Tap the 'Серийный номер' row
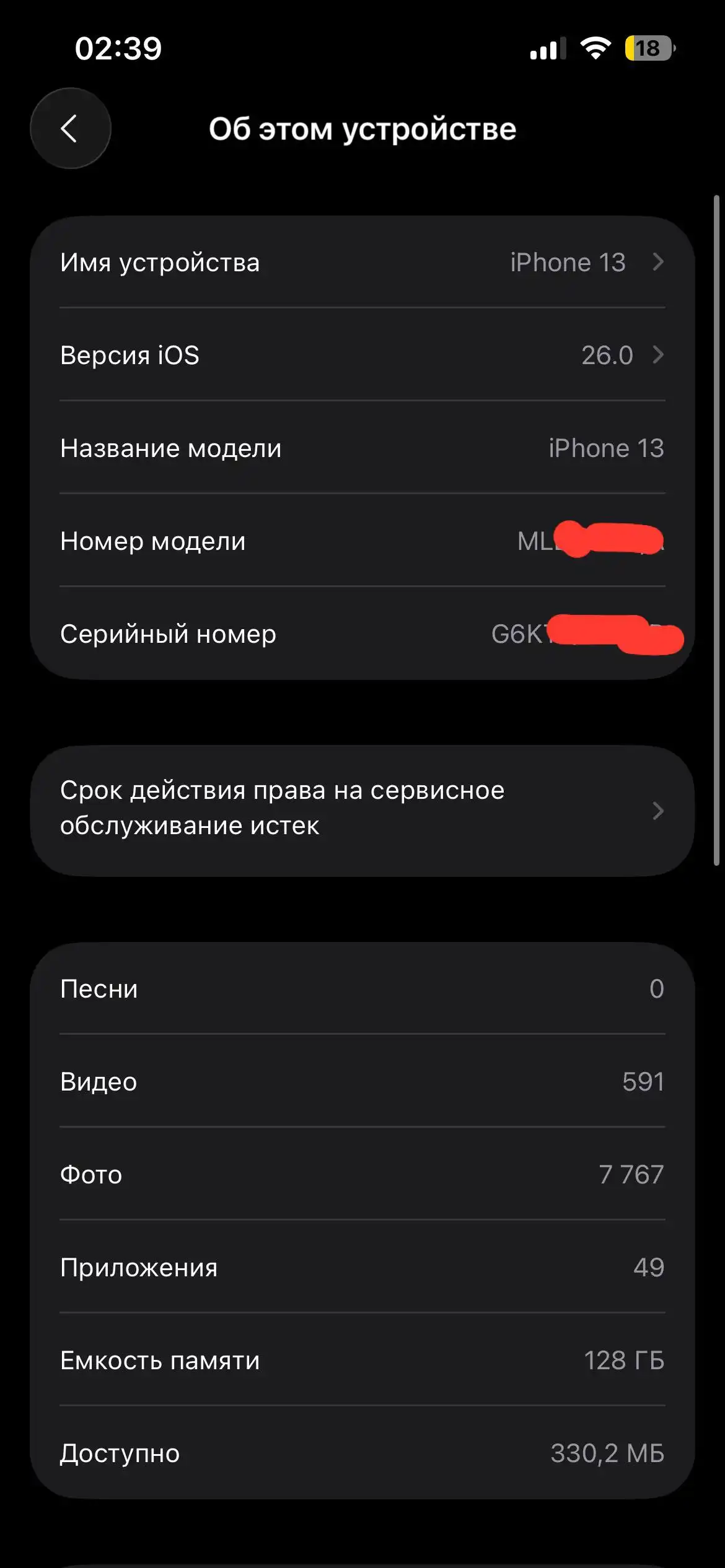The image size is (725, 1568). click(248, 634)
